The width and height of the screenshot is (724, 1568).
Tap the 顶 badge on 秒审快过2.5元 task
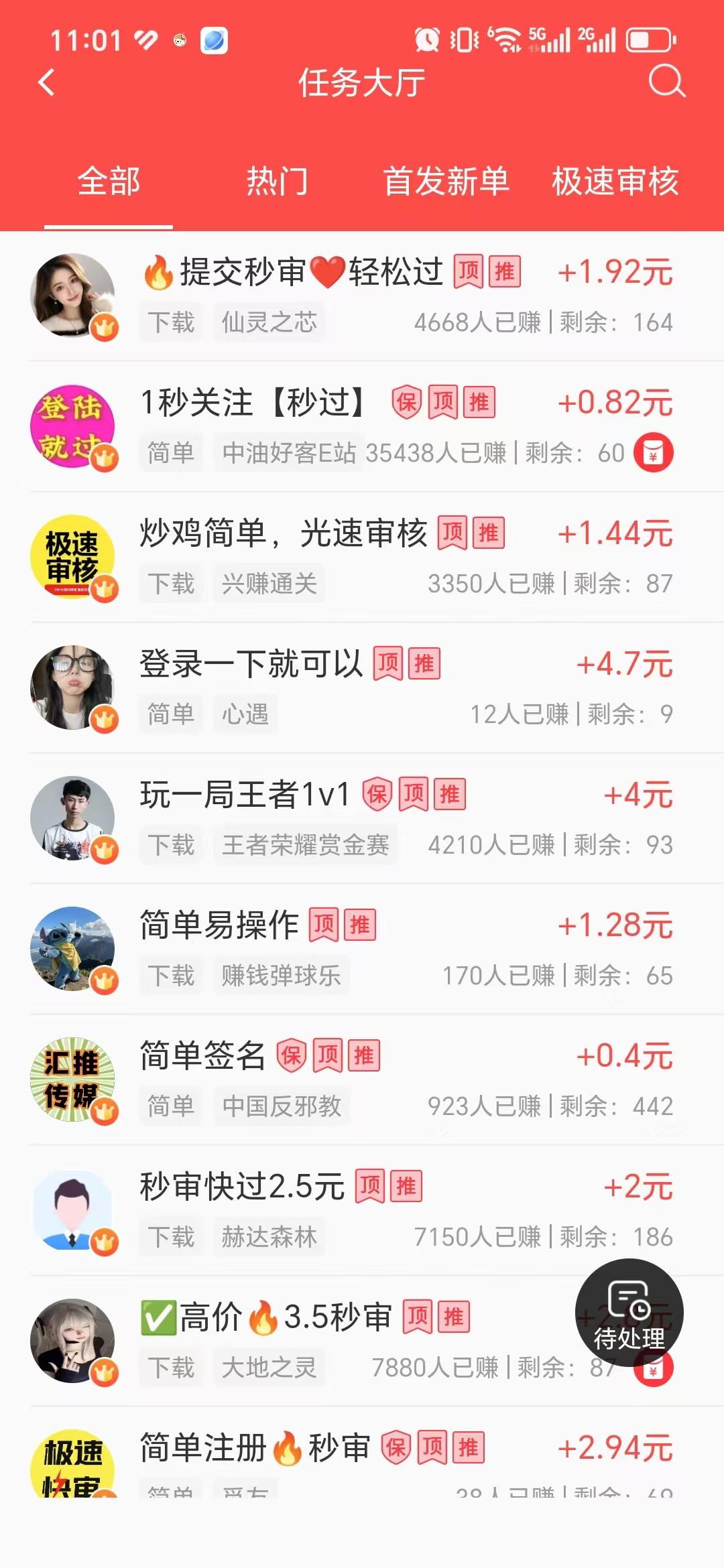click(x=370, y=1184)
